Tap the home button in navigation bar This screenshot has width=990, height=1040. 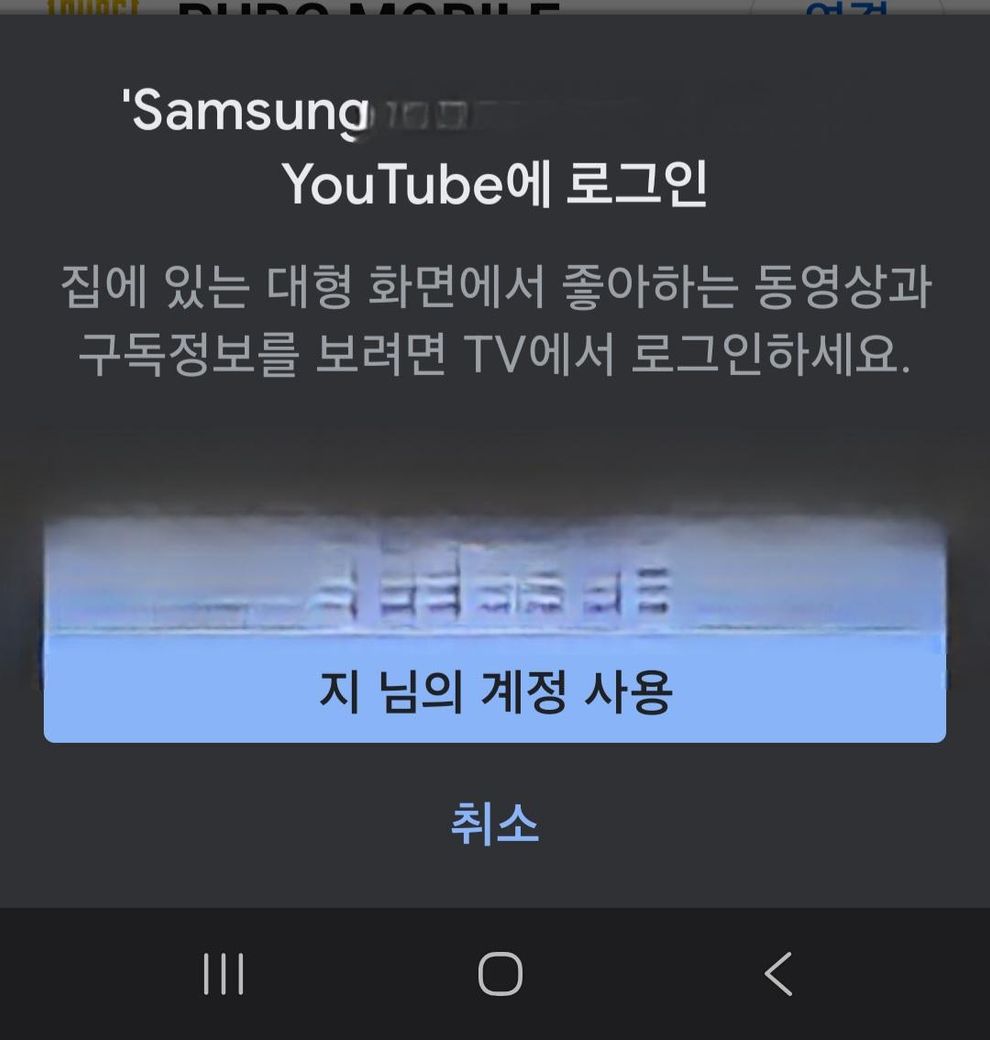tap(500, 973)
